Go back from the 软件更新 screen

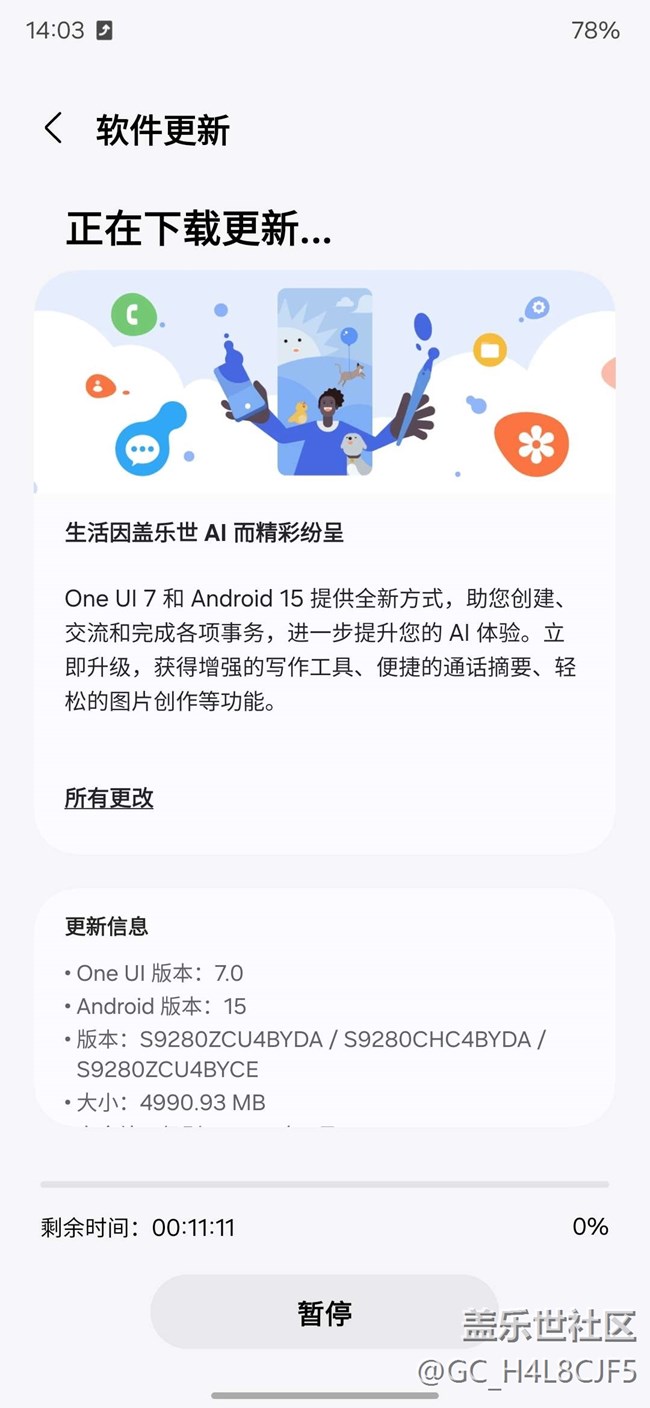(54, 129)
